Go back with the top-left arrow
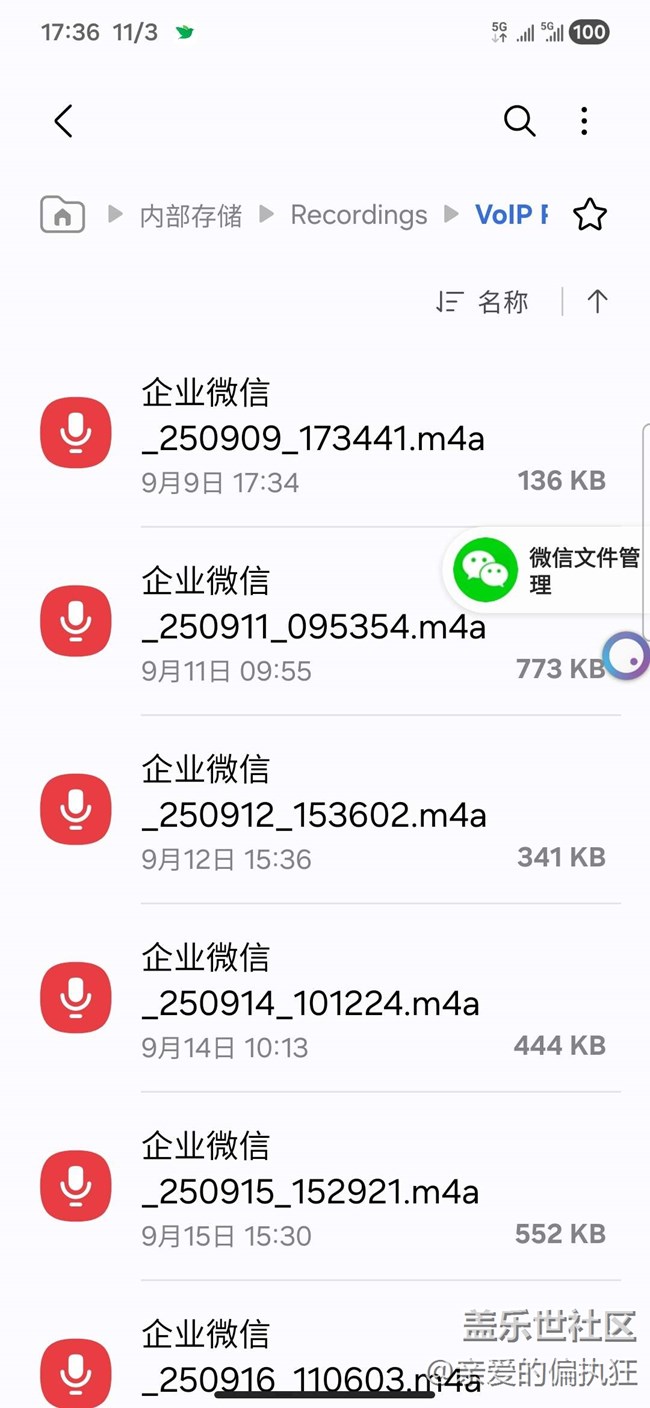The height and width of the screenshot is (1408, 650). coord(63,122)
